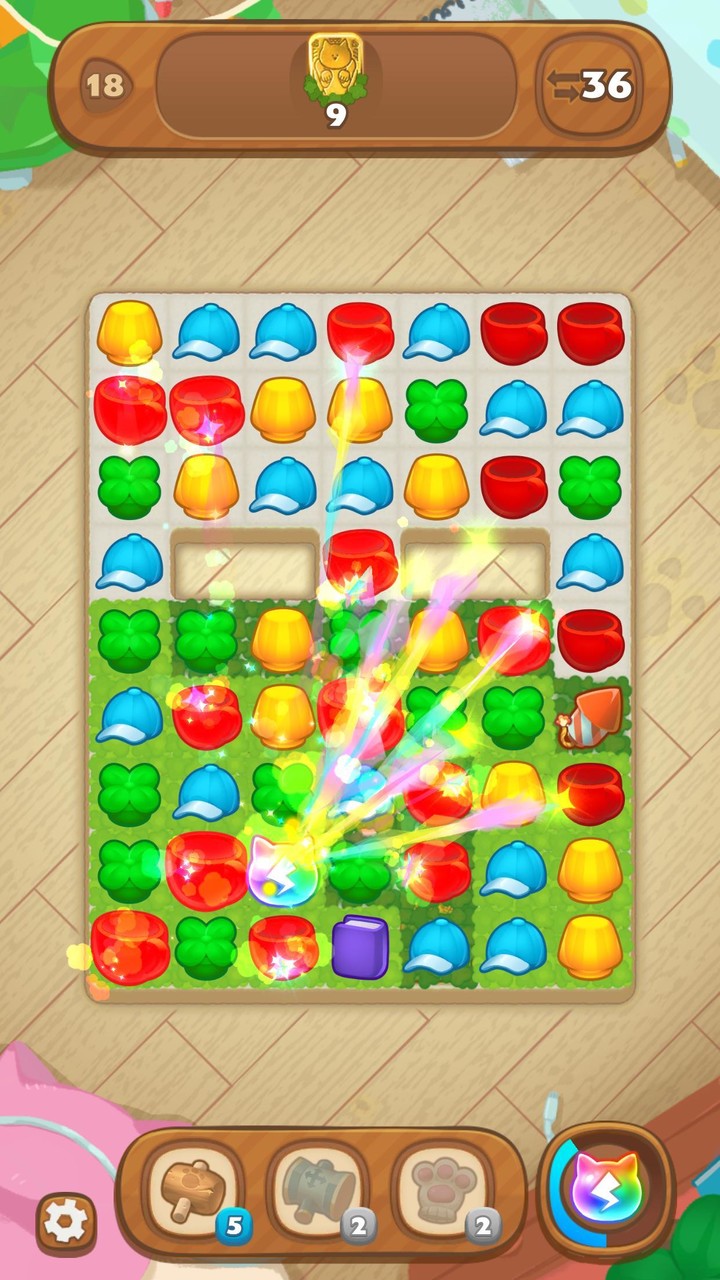Tap the purple book piece
720x1280 pixels.
coord(359,946)
